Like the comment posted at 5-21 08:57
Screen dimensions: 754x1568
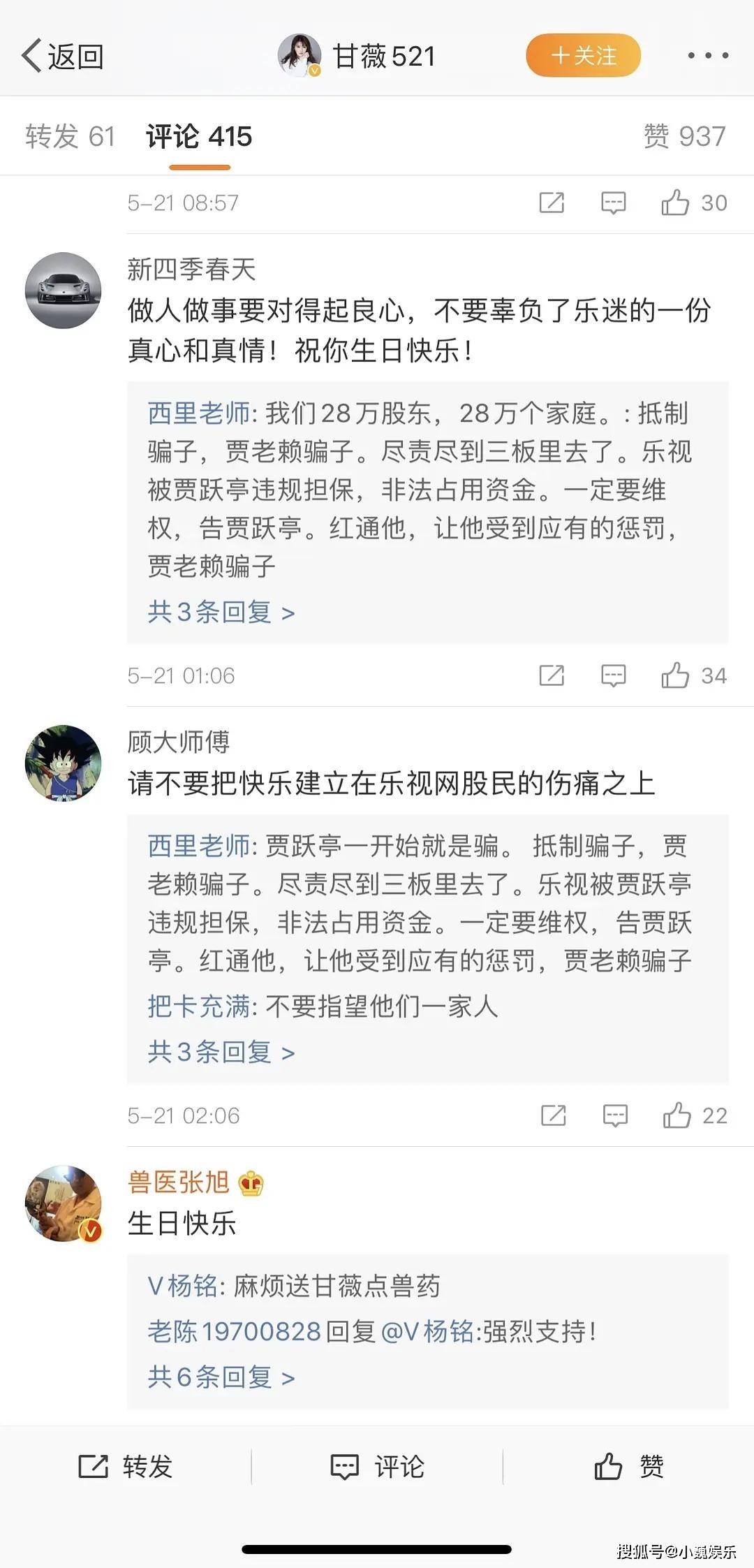[694, 203]
